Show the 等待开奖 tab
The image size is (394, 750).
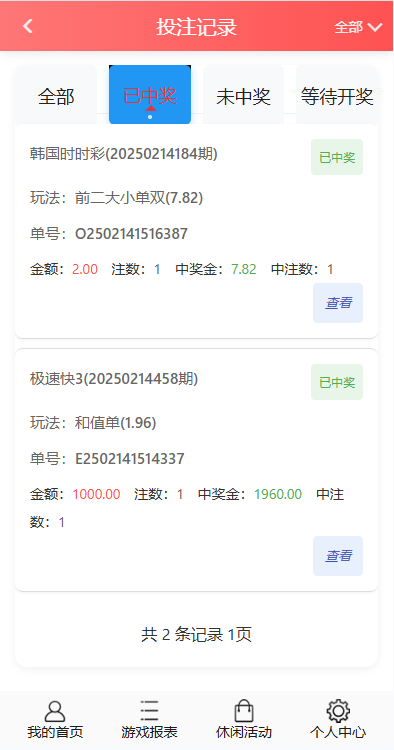point(337,96)
